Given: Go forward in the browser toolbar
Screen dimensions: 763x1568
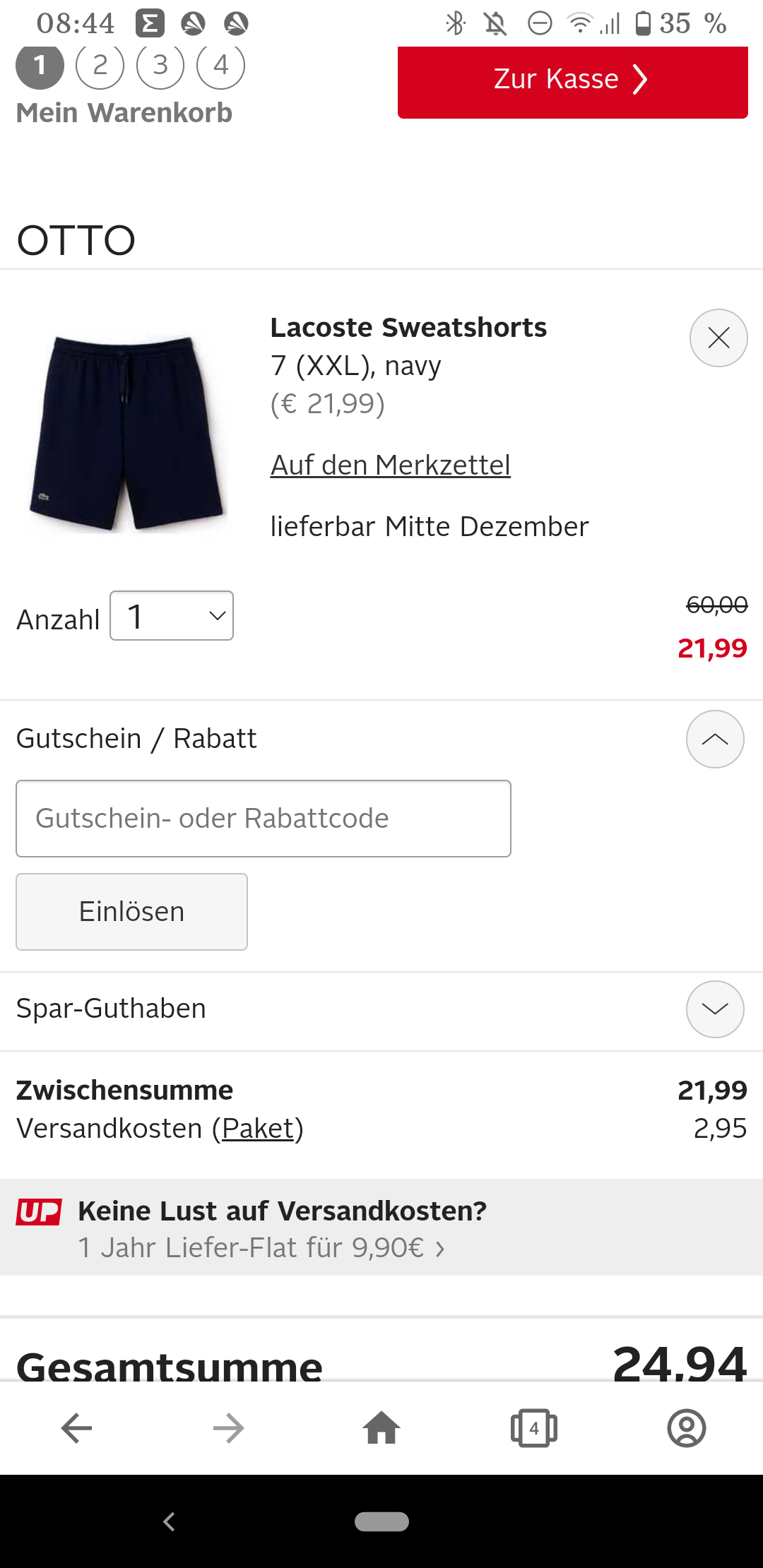Looking at the screenshot, I should tap(229, 1428).
